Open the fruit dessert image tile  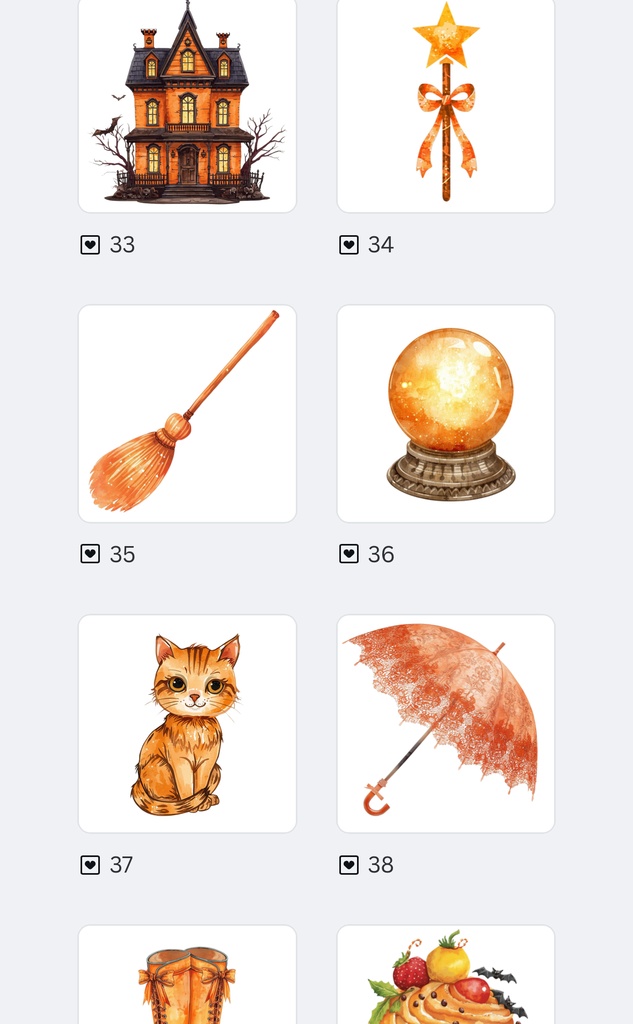[x=446, y=980]
